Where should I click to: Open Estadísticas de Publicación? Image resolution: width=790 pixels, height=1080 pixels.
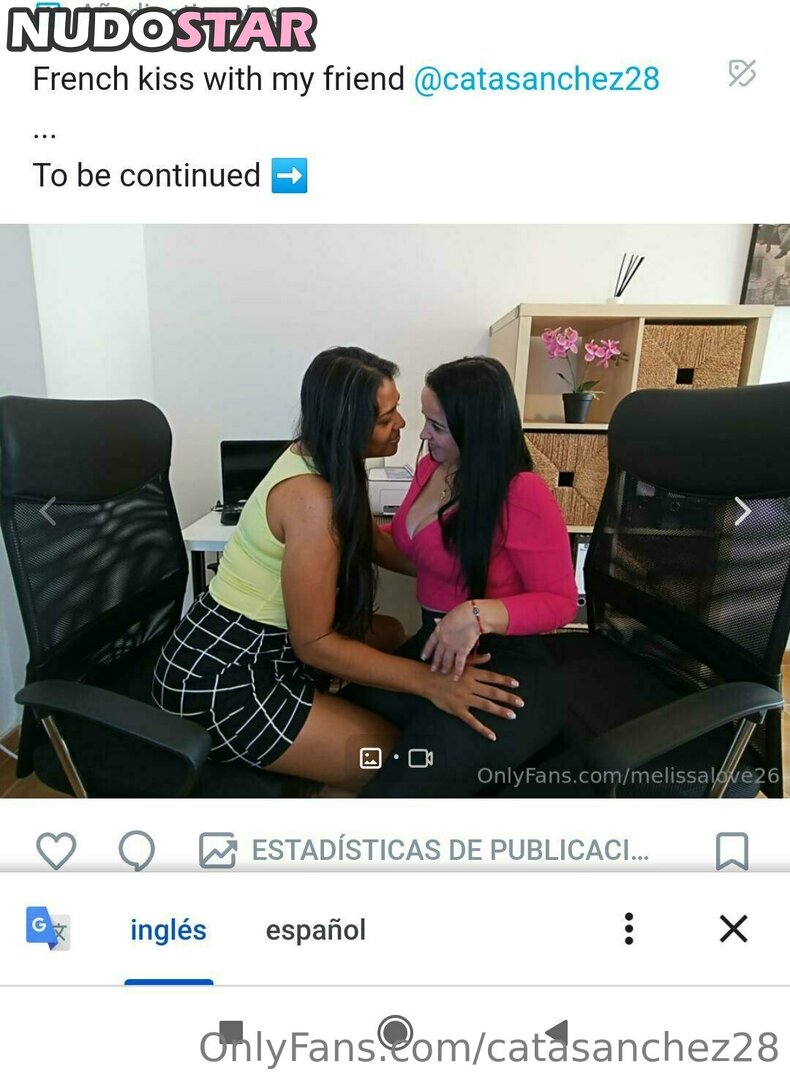tap(425, 851)
